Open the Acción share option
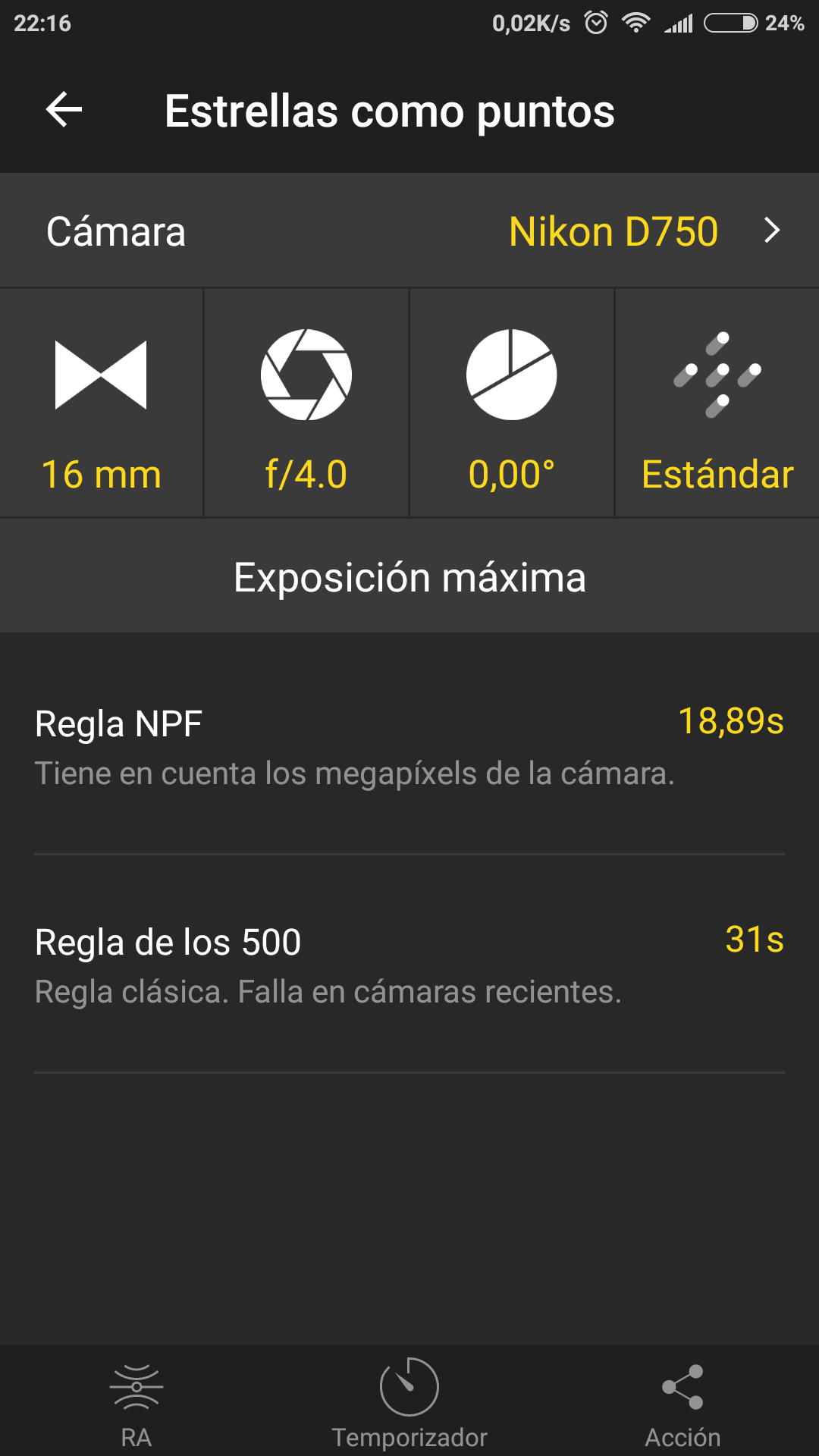This screenshot has height=1456, width=819. (x=682, y=1401)
